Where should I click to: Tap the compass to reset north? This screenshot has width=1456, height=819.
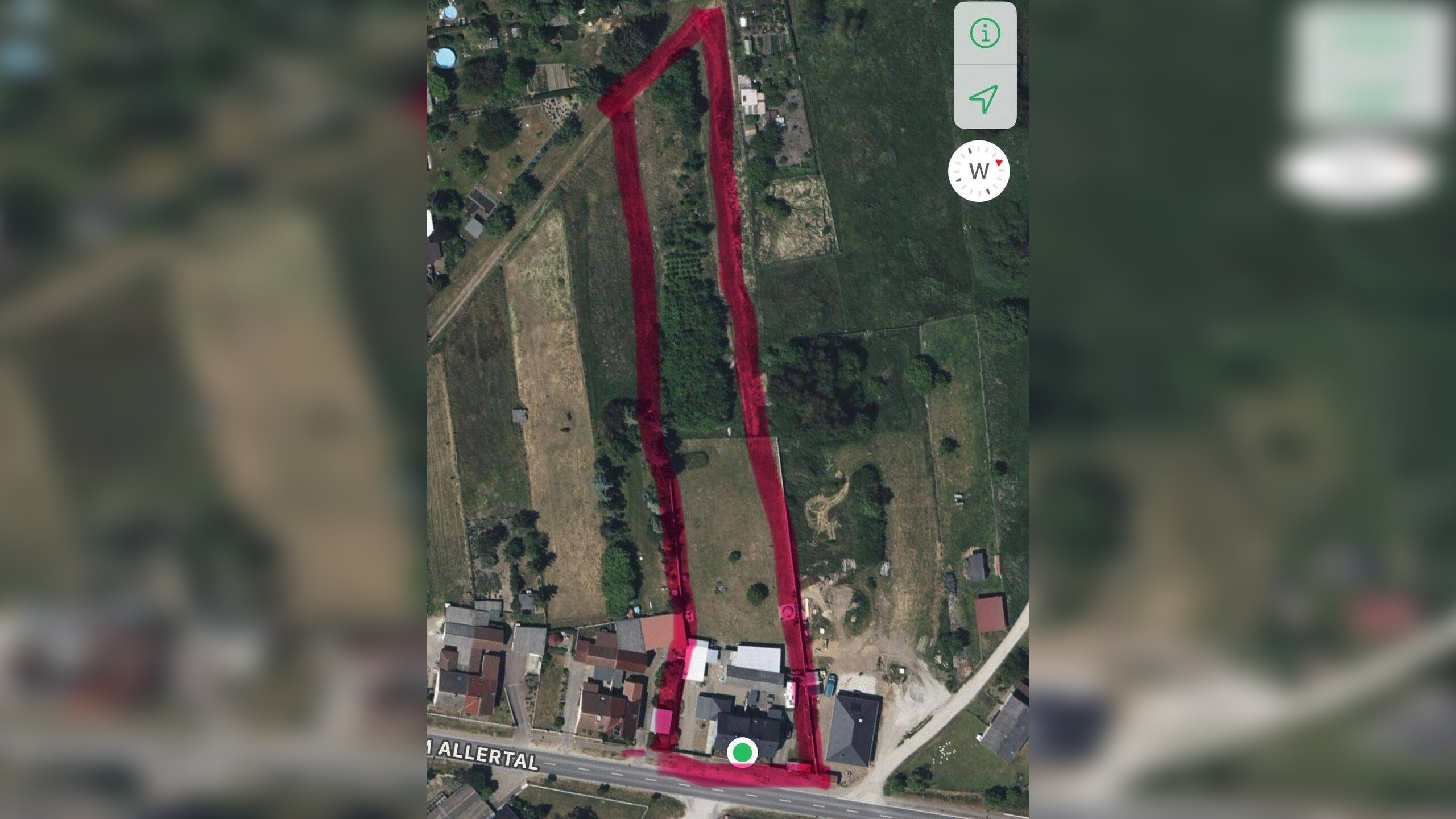pos(978,171)
